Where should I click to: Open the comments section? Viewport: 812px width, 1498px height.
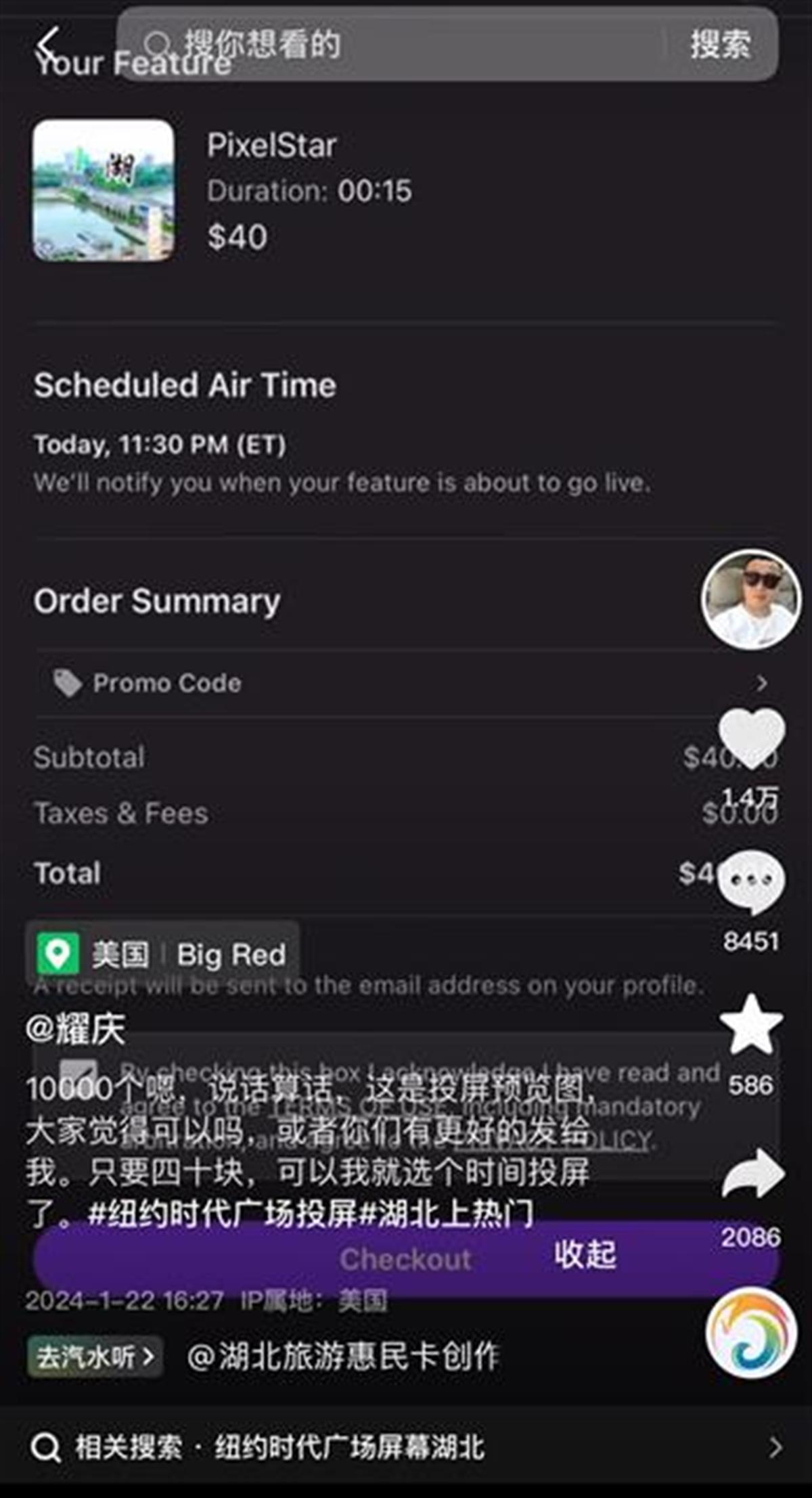click(751, 880)
